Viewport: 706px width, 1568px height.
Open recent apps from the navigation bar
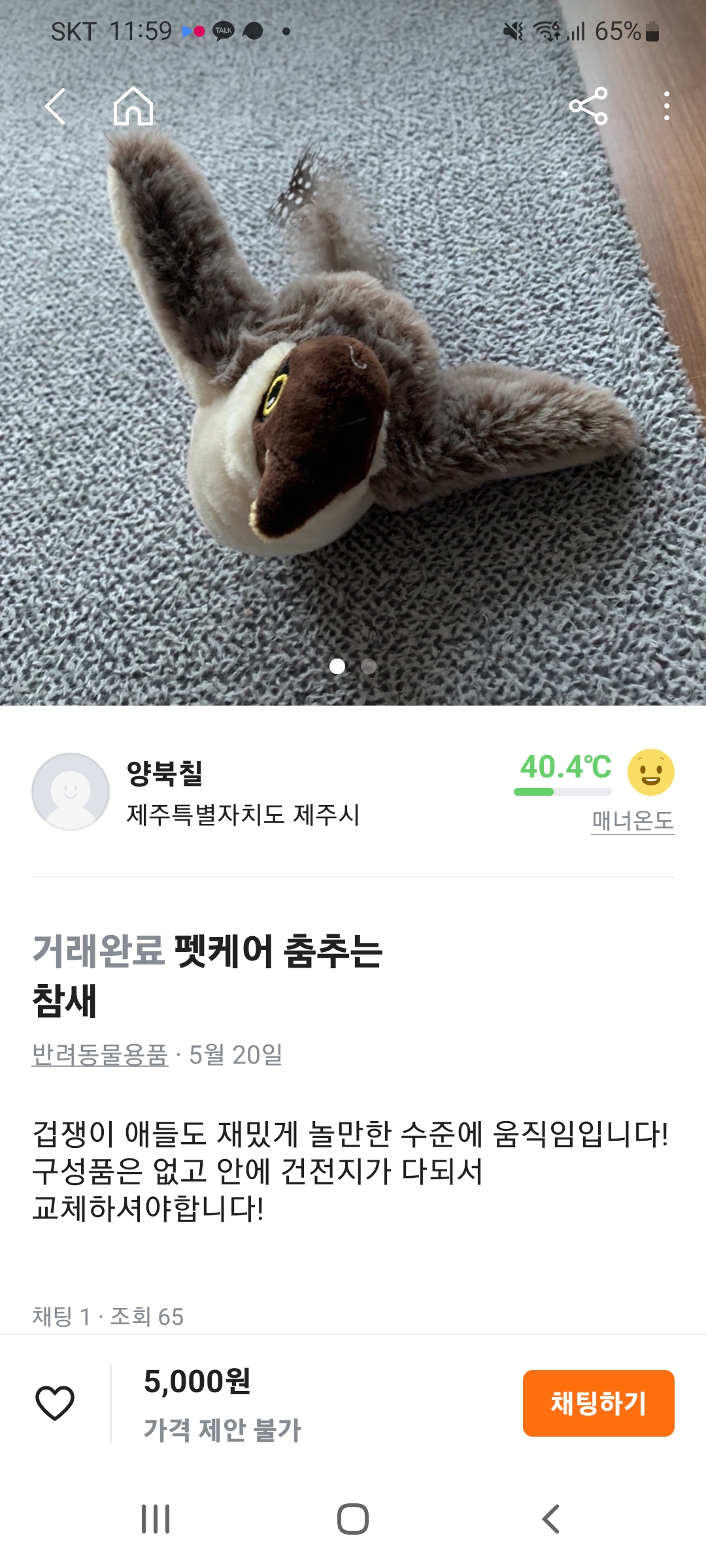156,1519
